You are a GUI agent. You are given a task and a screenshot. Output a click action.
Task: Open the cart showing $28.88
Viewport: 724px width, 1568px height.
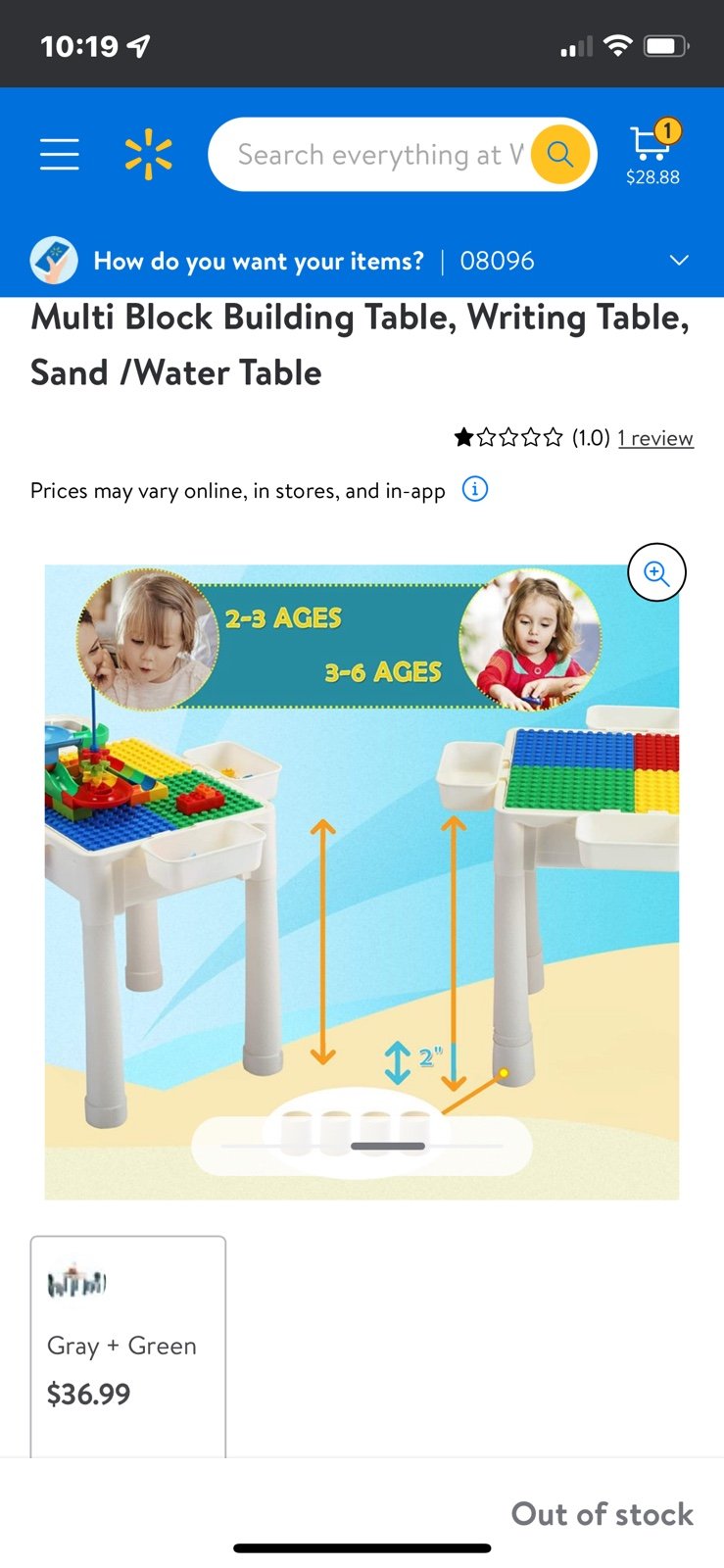tap(653, 153)
